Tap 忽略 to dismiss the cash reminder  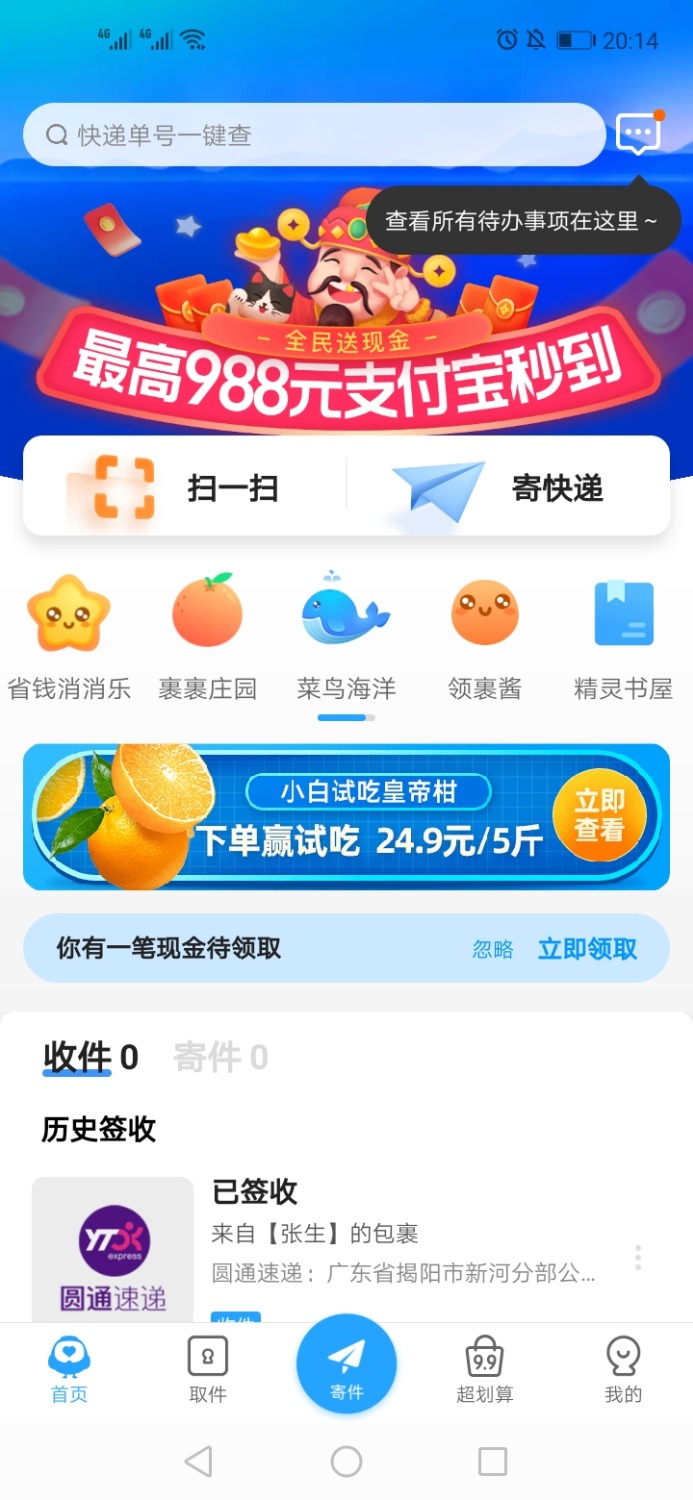coord(492,949)
